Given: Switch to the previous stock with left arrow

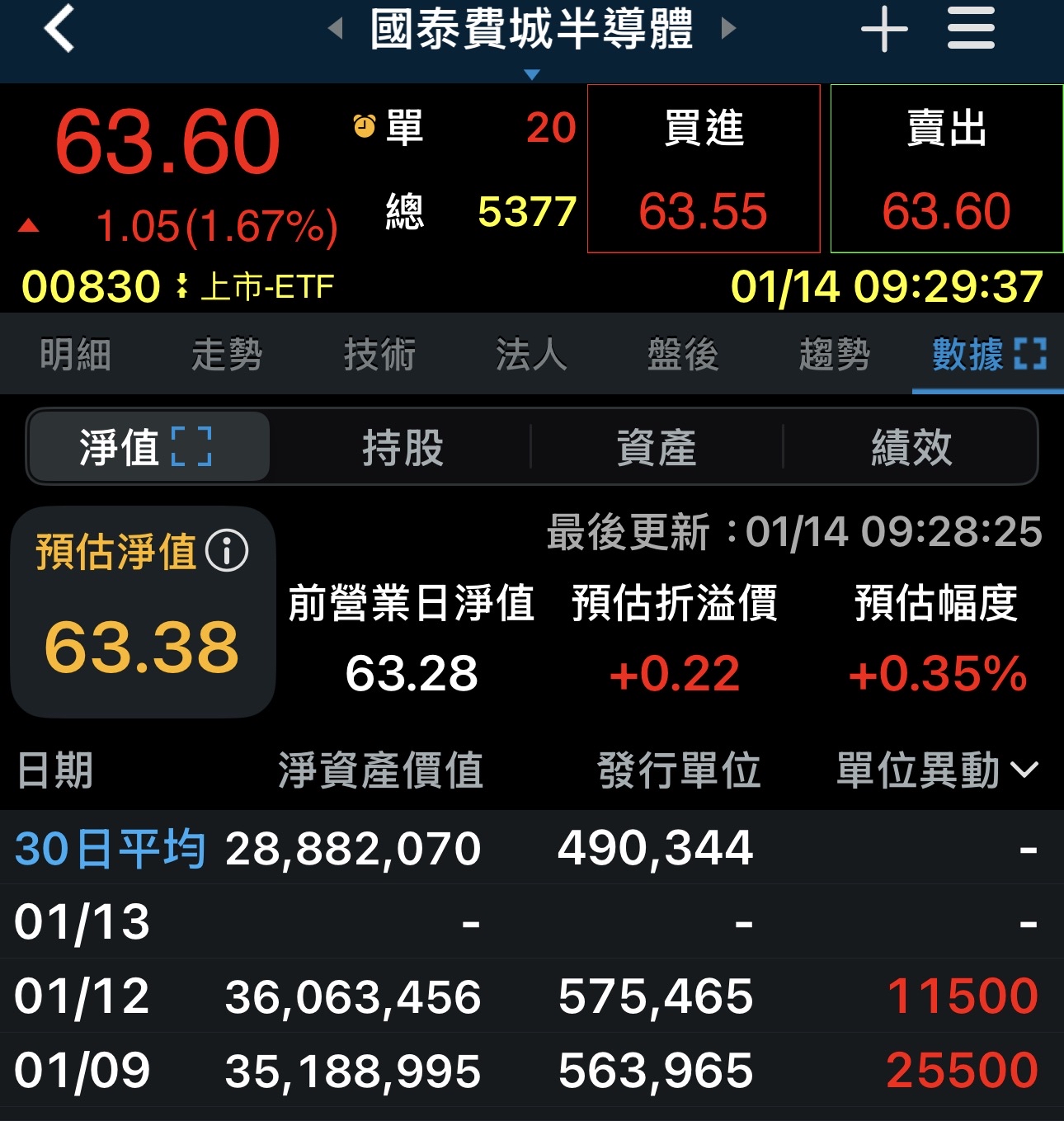Looking at the screenshot, I should (335, 29).
